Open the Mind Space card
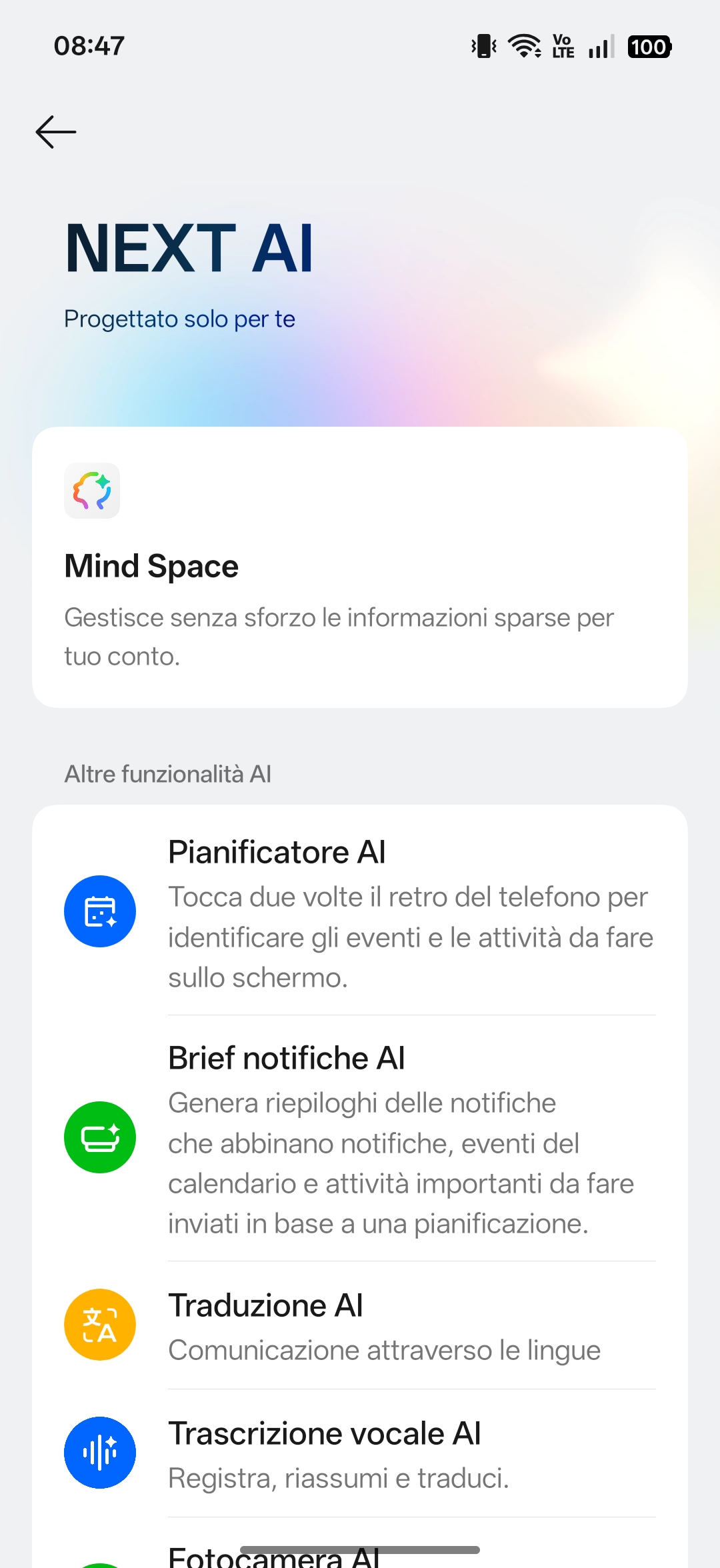Image resolution: width=720 pixels, height=1568 pixels. tap(360, 567)
